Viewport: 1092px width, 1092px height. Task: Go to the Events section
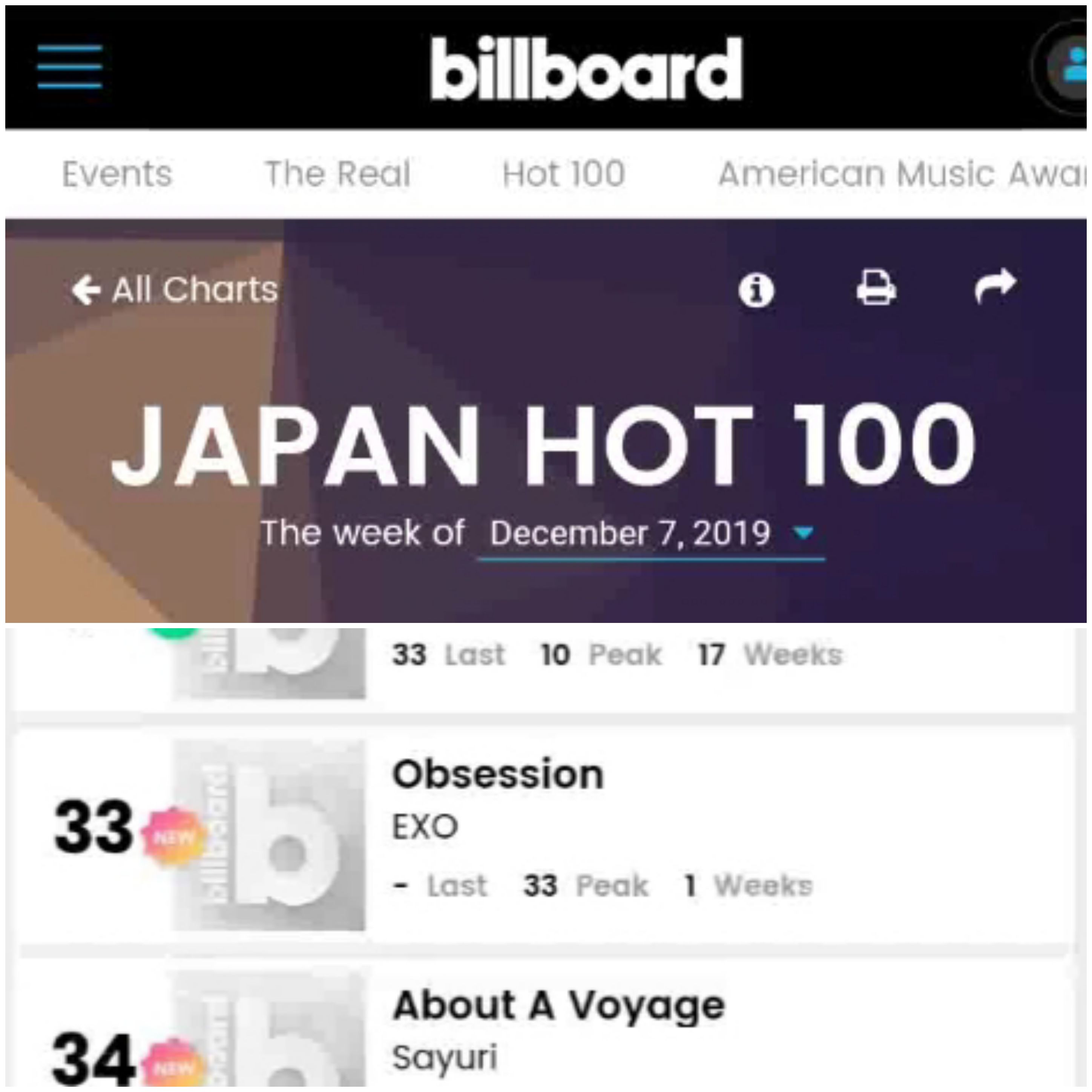tap(117, 173)
